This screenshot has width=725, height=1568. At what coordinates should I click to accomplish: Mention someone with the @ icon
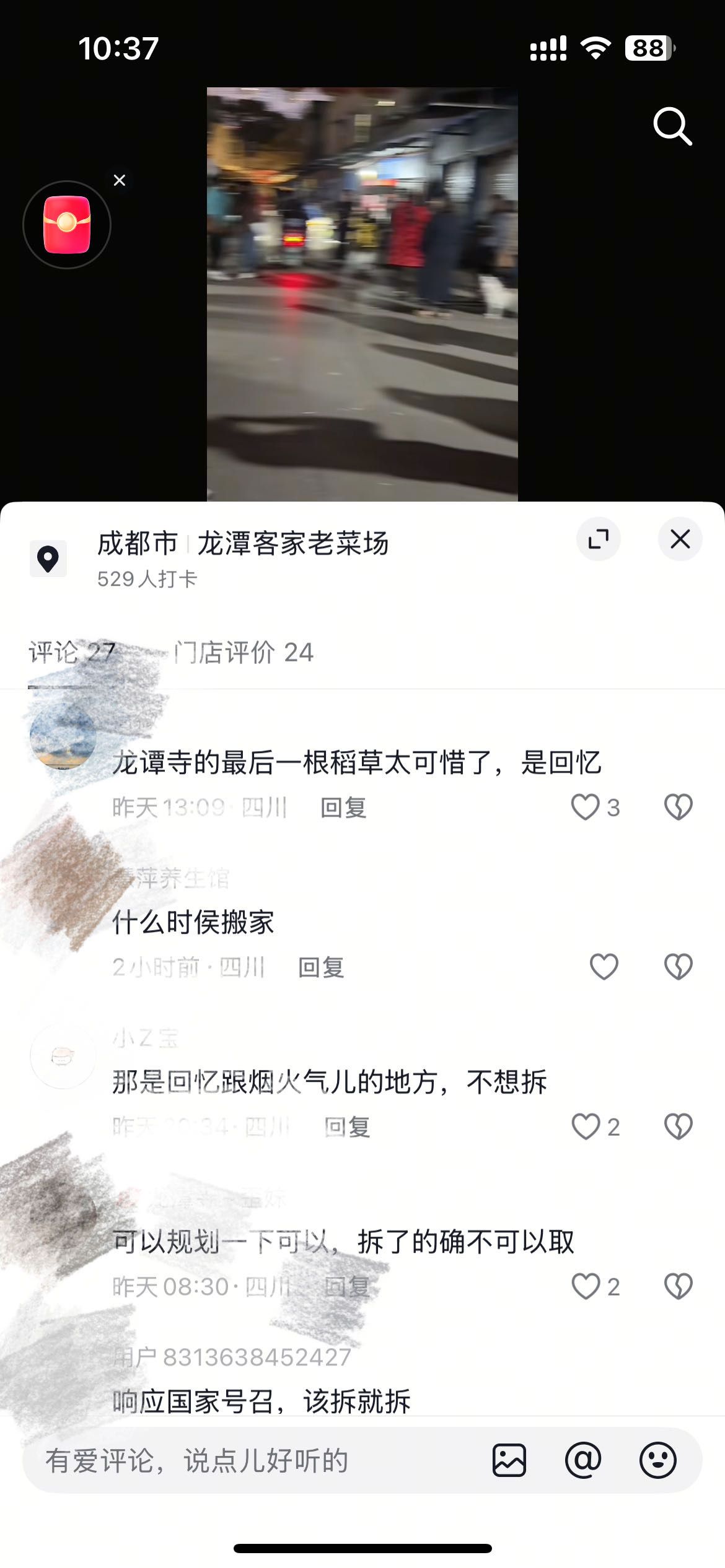[x=583, y=1461]
